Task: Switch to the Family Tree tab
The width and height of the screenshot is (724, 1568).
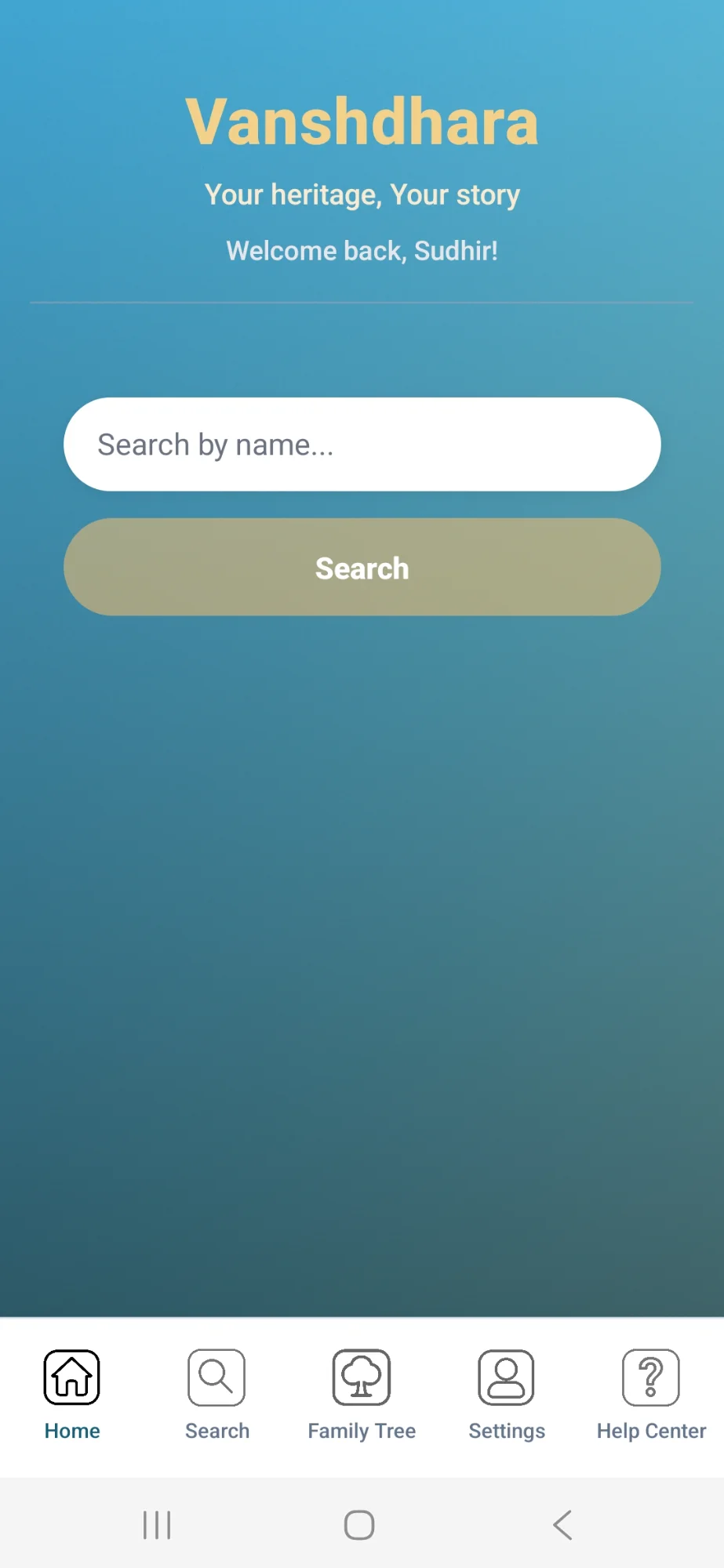Action: [362, 1430]
